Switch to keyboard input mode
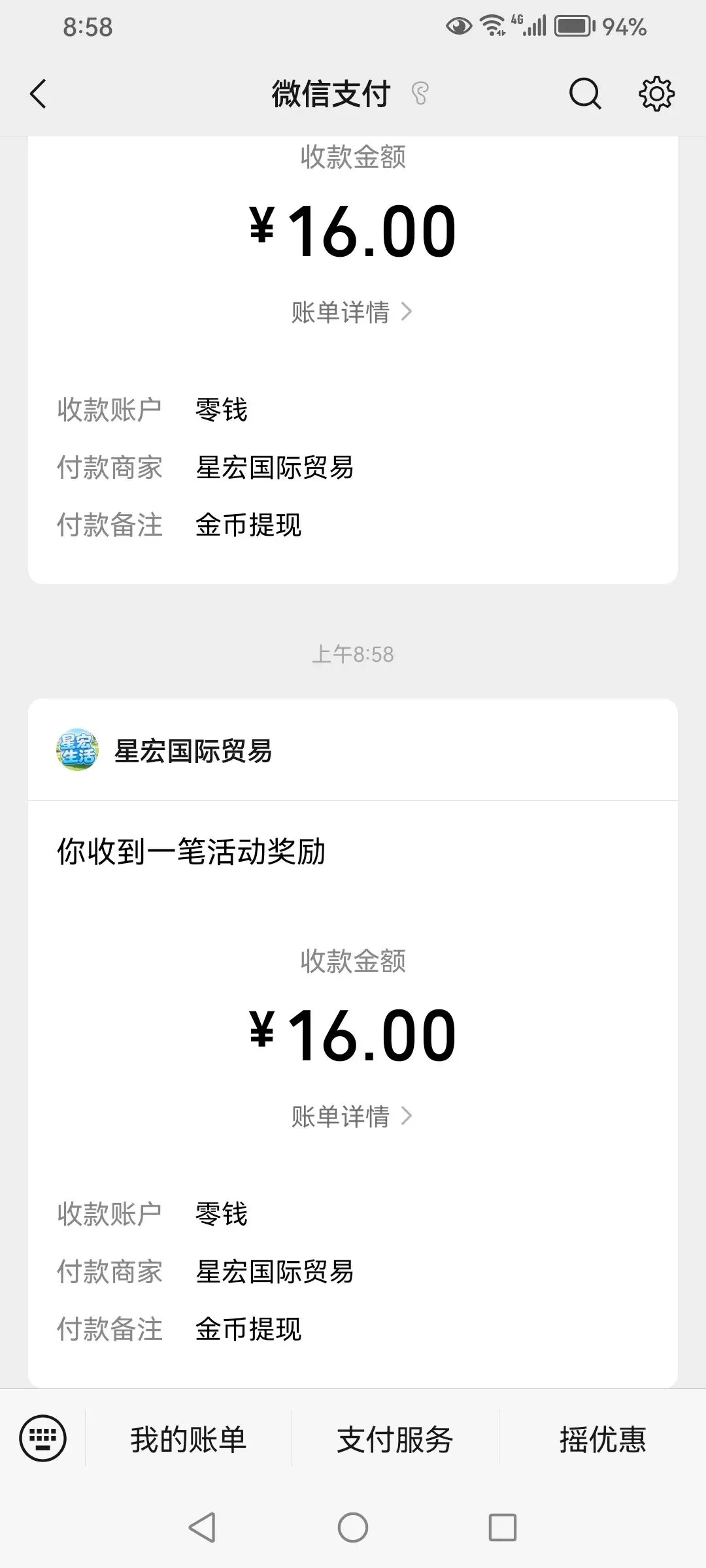 [43, 1439]
